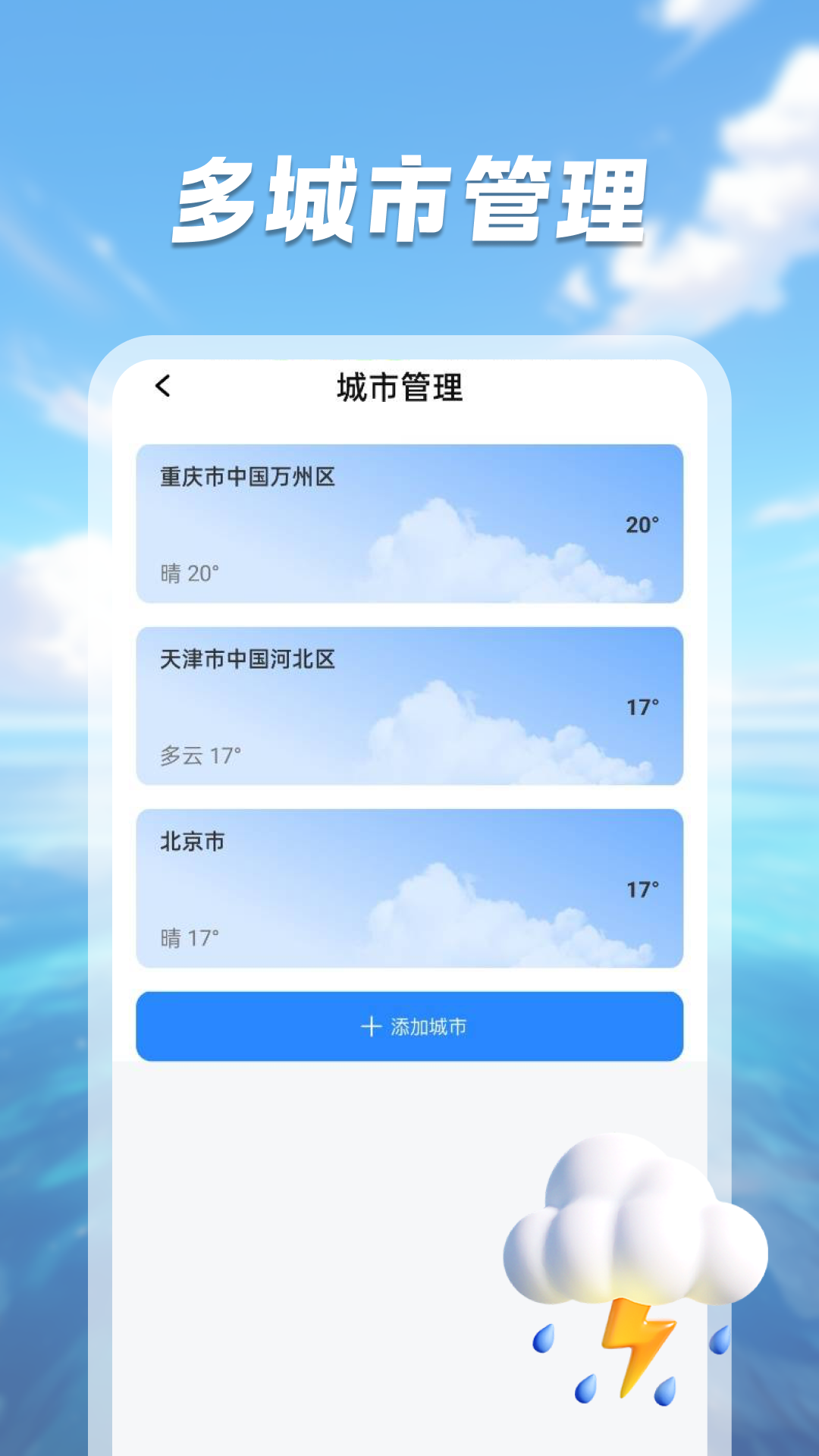Open the 天津市中国河北区 weather card
The height and width of the screenshot is (1456, 819).
coord(409,705)
